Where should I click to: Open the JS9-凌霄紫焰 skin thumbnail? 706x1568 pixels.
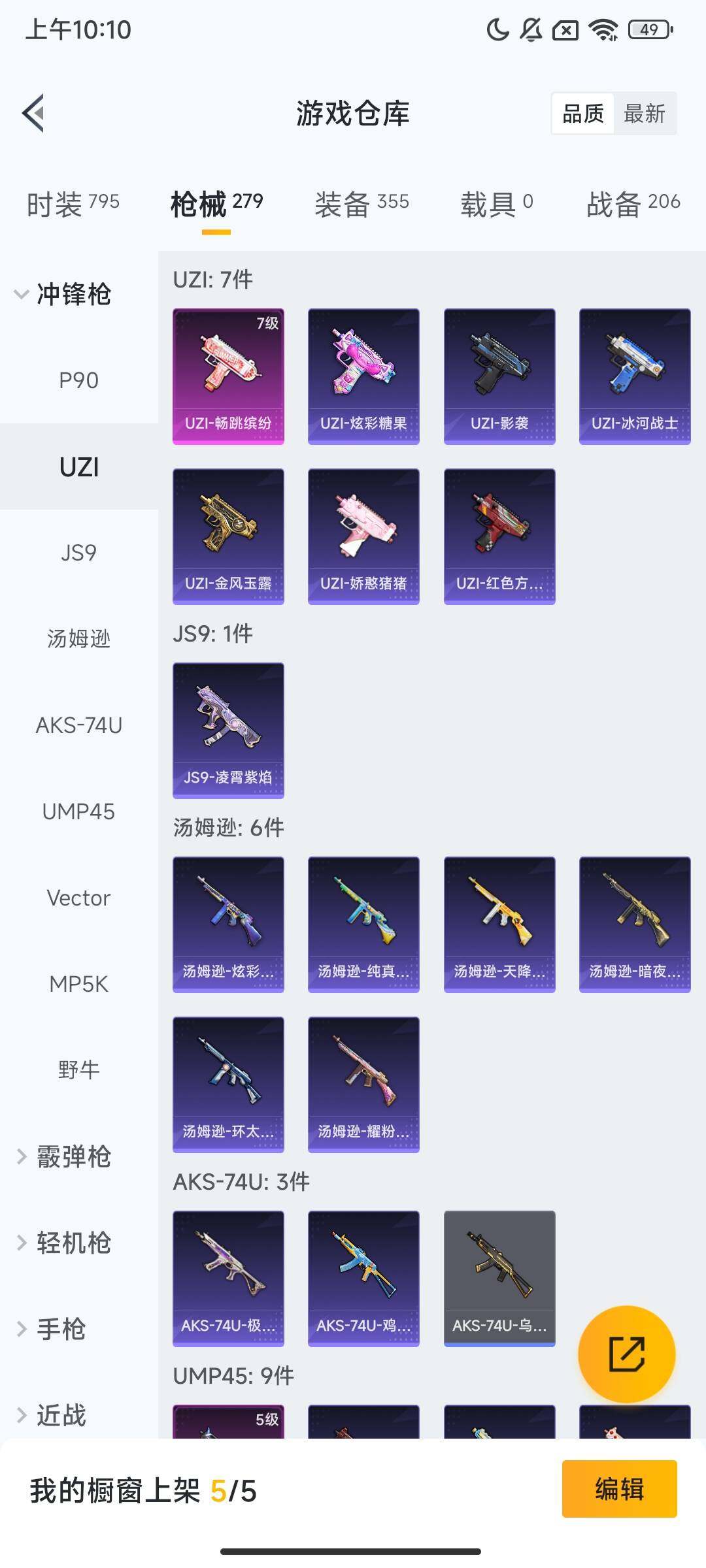[x=228, y=730]
